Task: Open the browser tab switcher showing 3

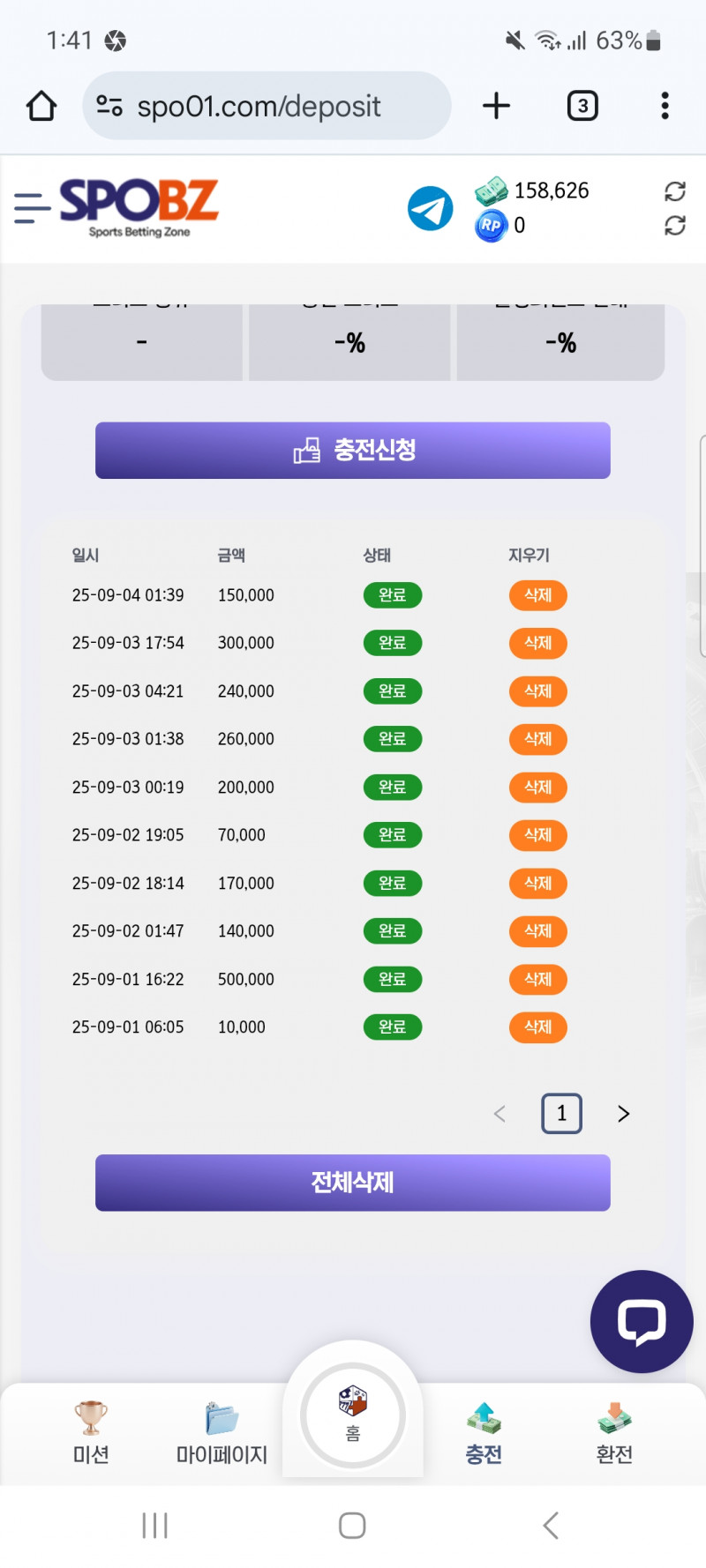Action: pos(582,106)
